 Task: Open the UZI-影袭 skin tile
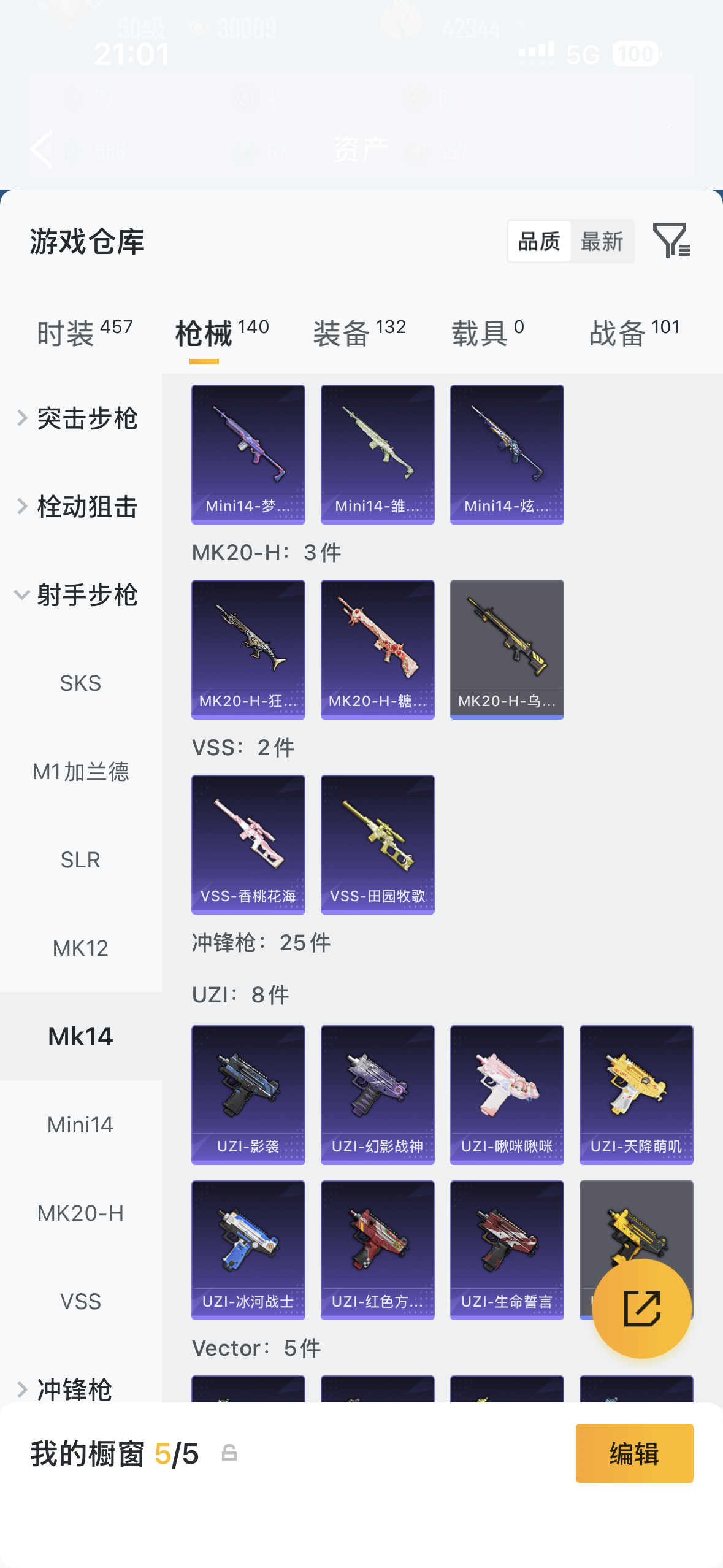(x=248, y=1094)
